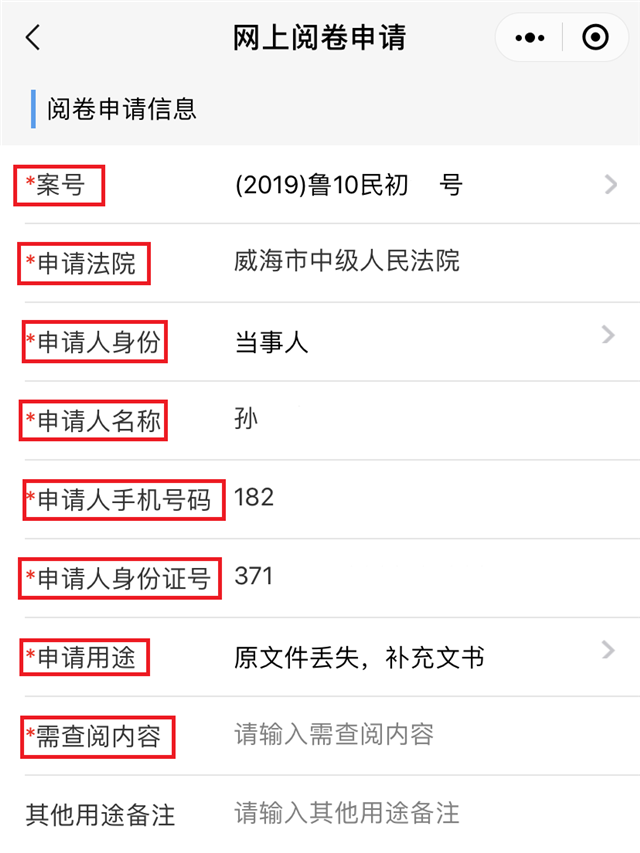Close the mini program with the circle button
Viewport: 640px width, 853px height.
click(595, 38)
